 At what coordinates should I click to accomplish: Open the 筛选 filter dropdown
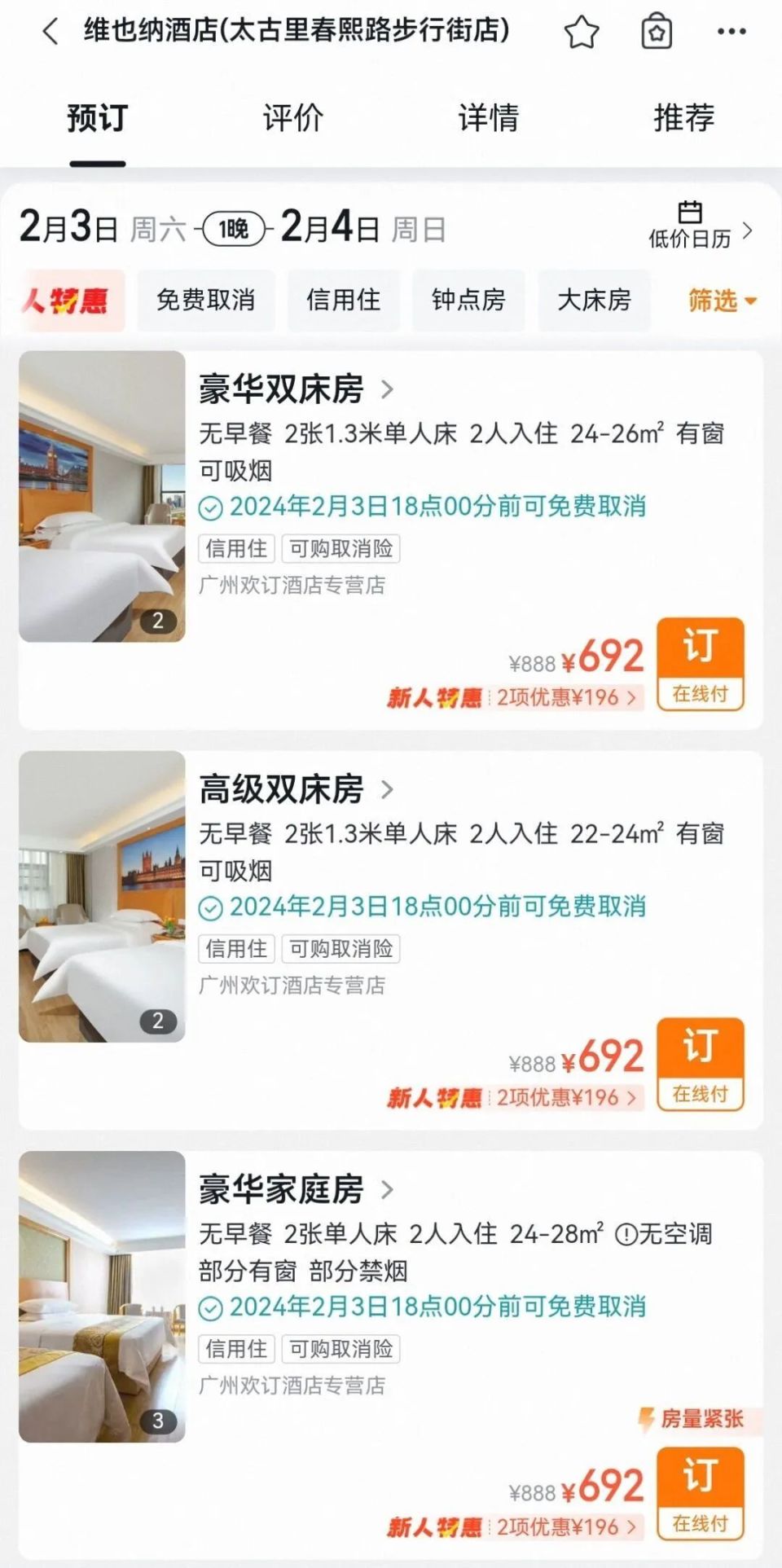click(x=720, y=301)
